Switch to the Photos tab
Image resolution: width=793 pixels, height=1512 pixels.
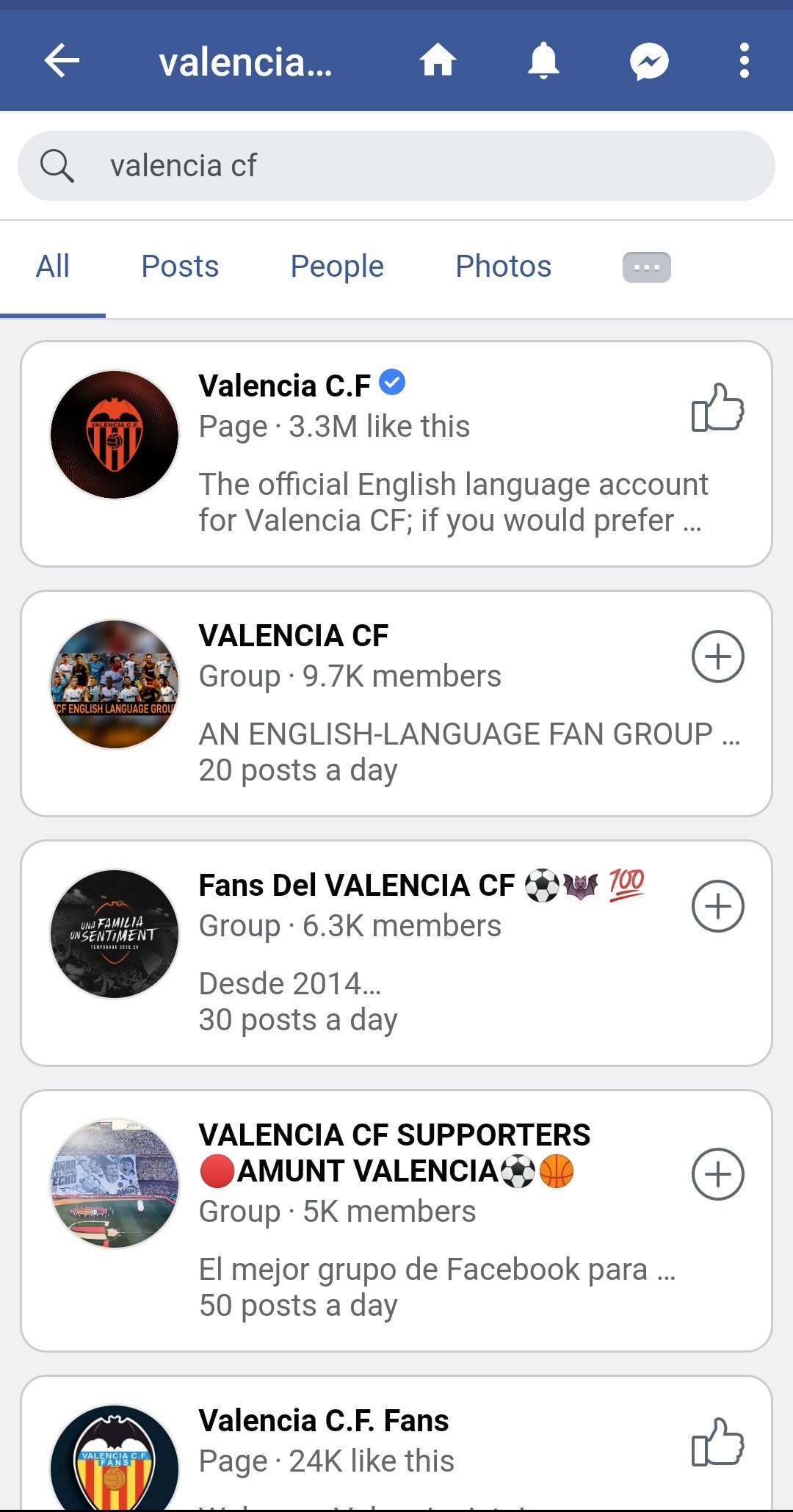tap(503, 267)
